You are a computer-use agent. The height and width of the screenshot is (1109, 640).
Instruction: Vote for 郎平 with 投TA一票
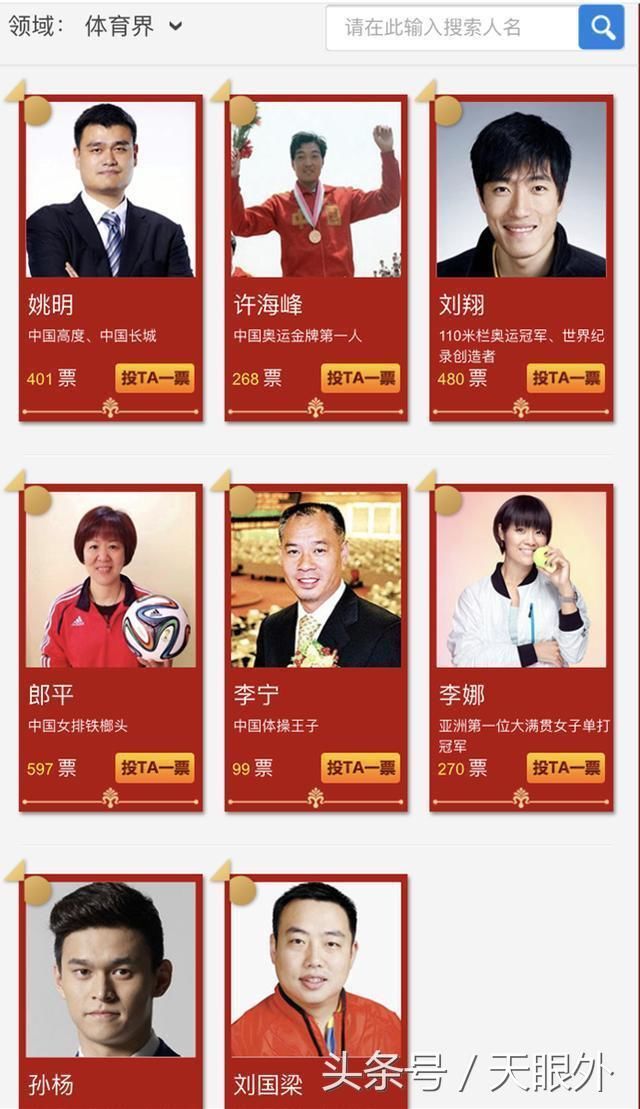tap(155, 768)
